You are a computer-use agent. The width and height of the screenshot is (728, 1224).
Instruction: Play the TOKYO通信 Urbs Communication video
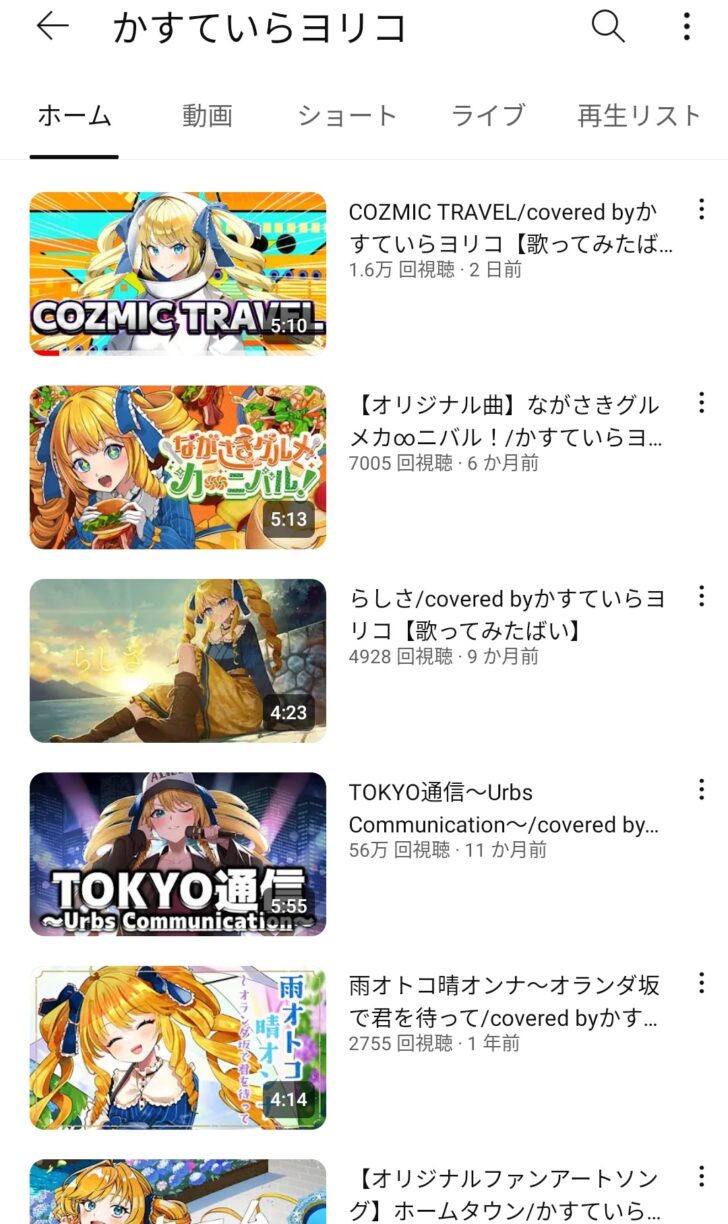pyautogui.click(x=178, y=854)
